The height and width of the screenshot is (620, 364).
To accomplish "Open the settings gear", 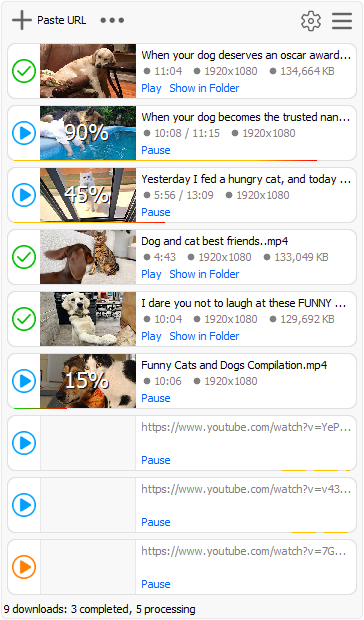I will point(311,21).
